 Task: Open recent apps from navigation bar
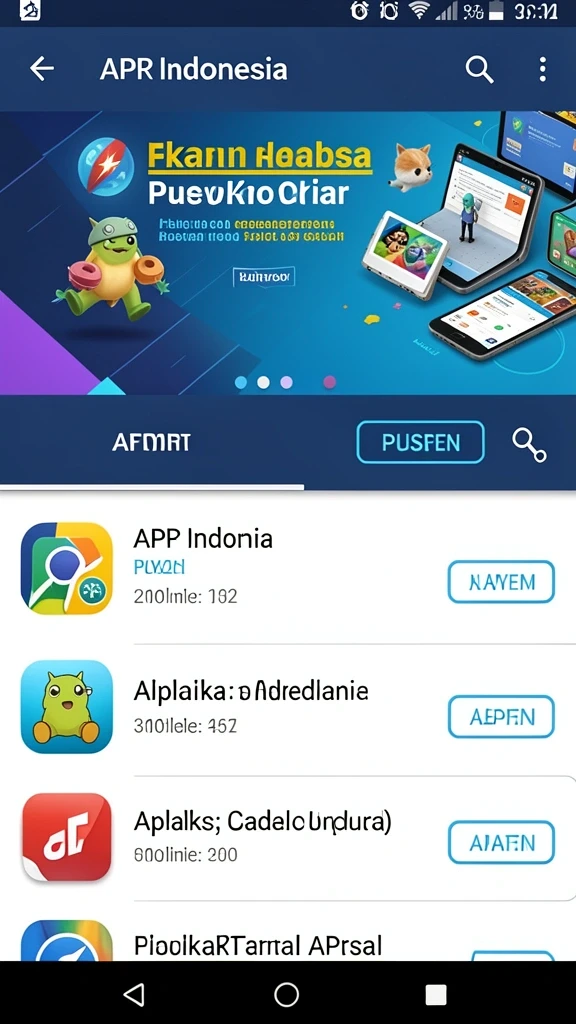pos(436,995)
